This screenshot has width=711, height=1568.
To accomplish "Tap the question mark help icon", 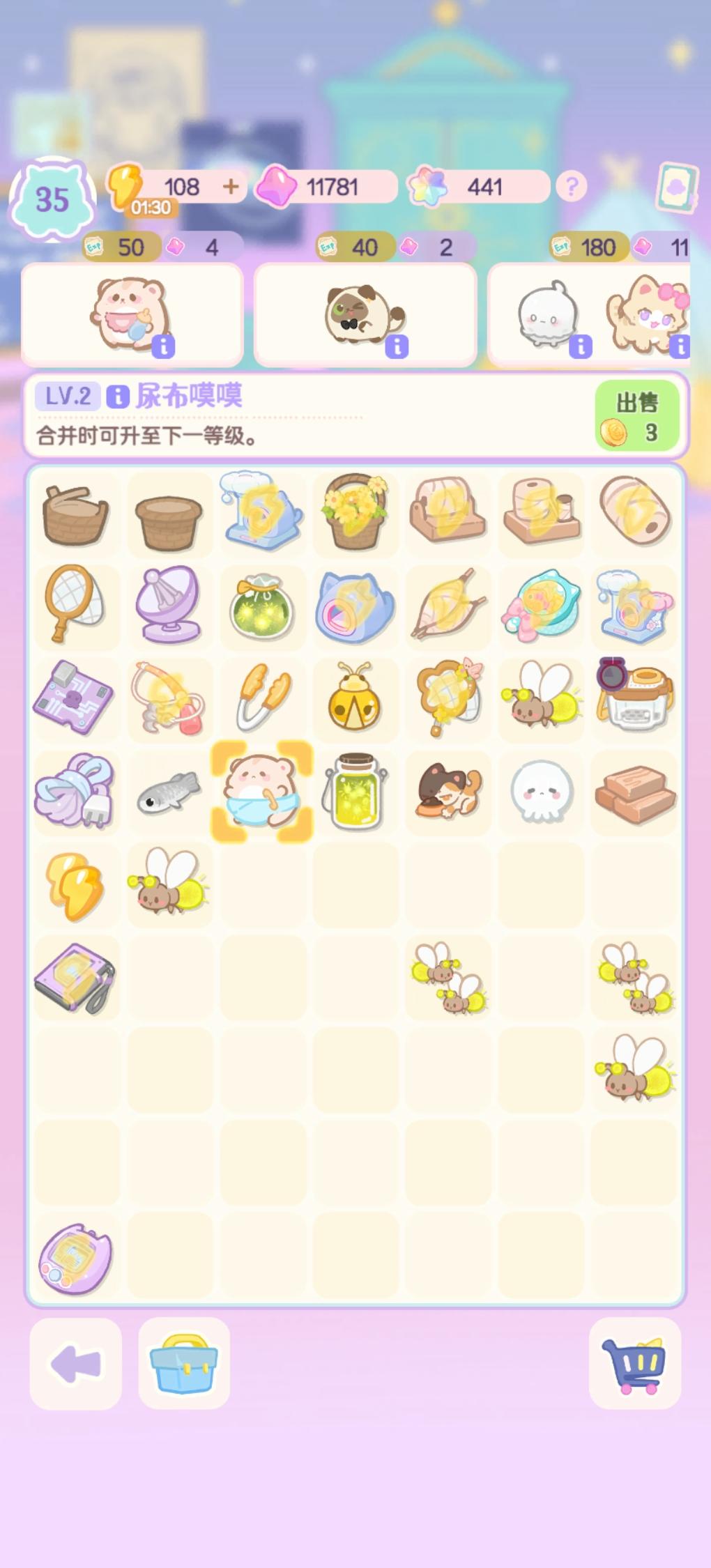I will [572, 186].
